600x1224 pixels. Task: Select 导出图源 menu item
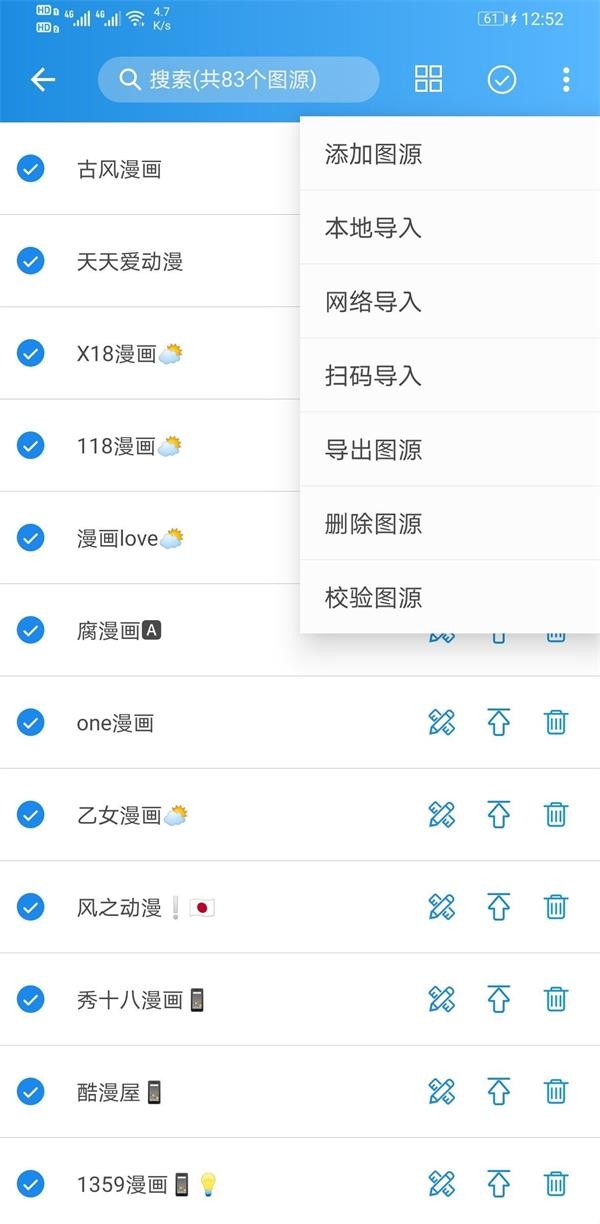373,450
